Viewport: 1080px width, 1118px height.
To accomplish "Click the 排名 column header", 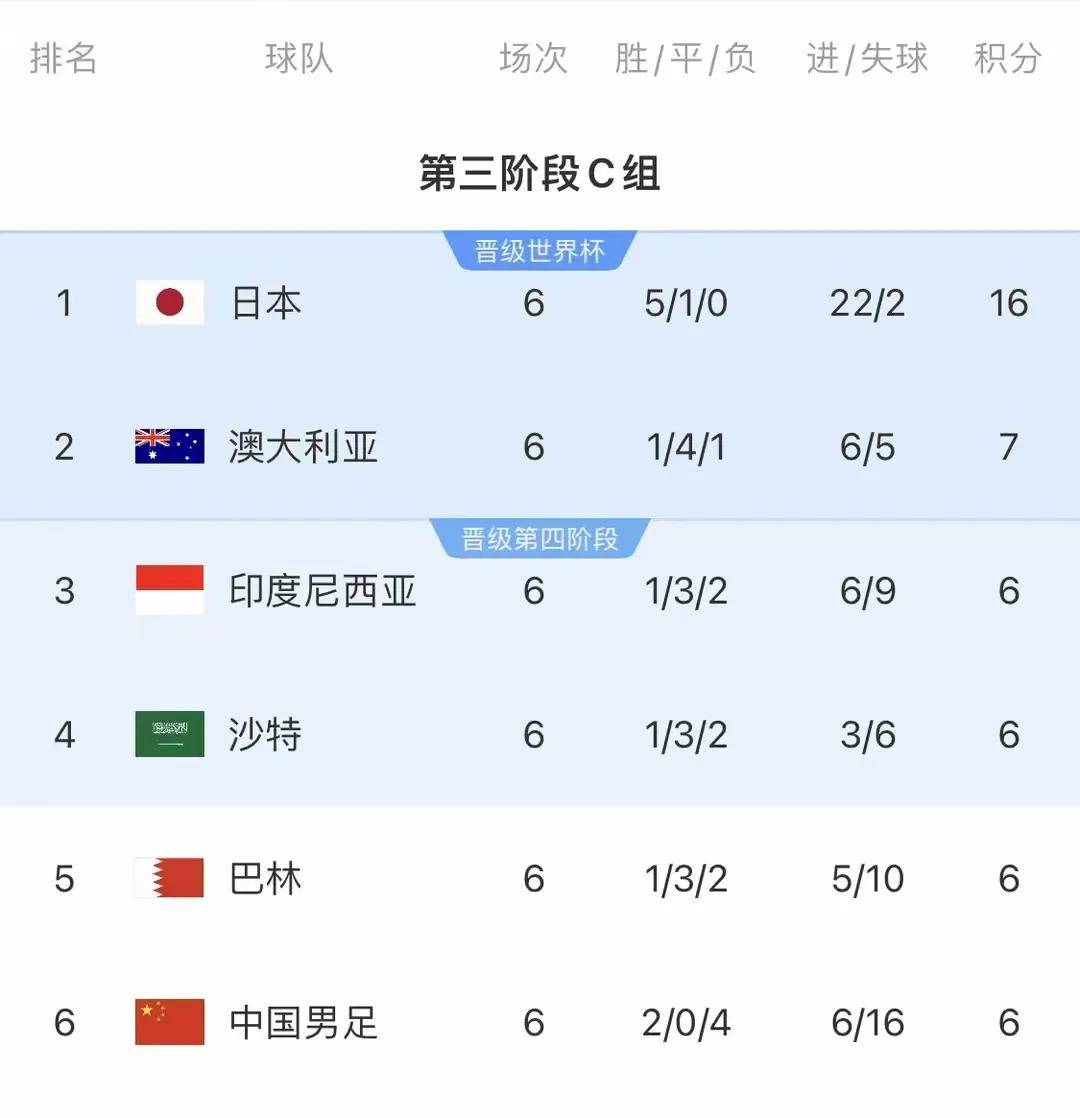I will click(63, 60).
